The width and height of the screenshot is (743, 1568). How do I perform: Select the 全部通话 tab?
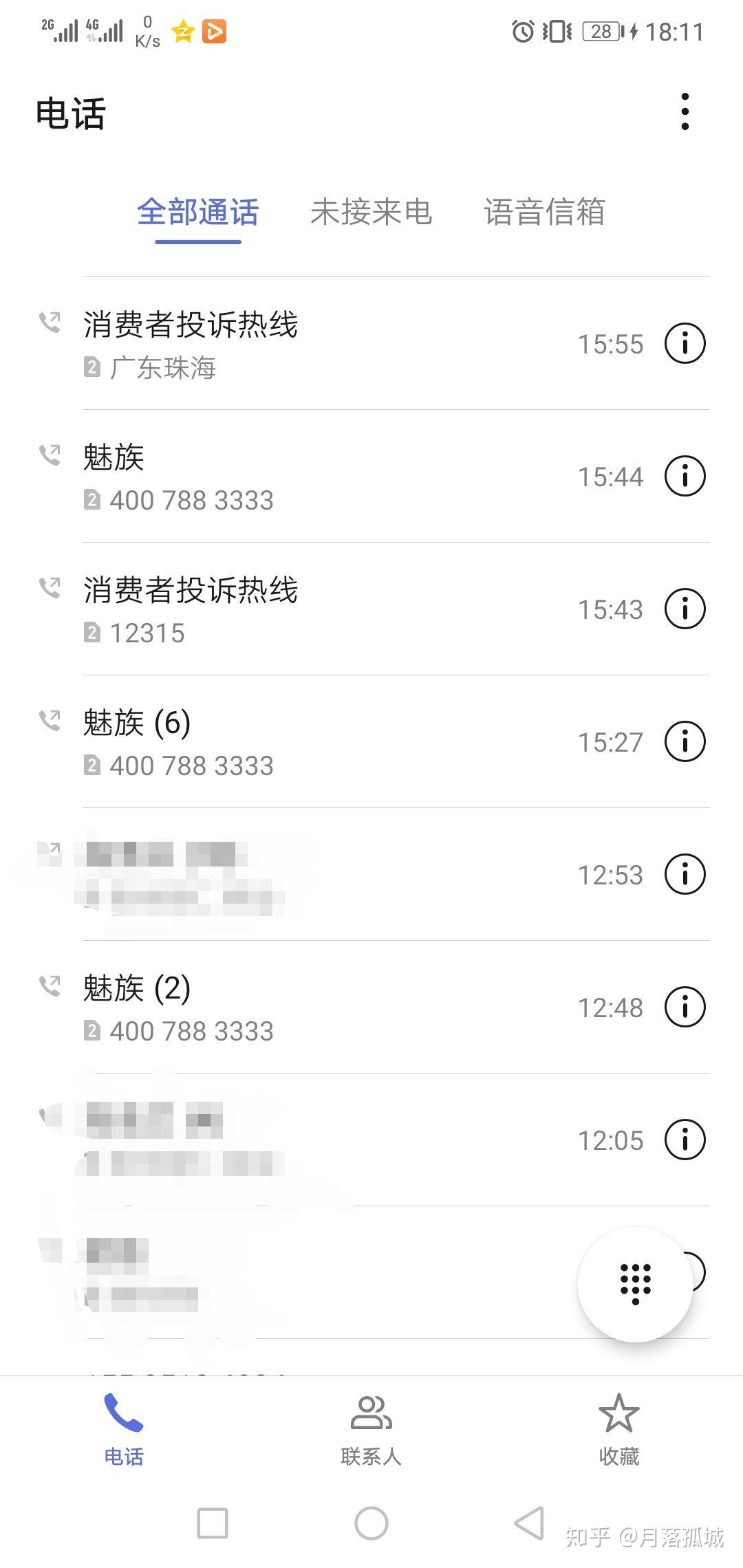[x=198, y=212]
